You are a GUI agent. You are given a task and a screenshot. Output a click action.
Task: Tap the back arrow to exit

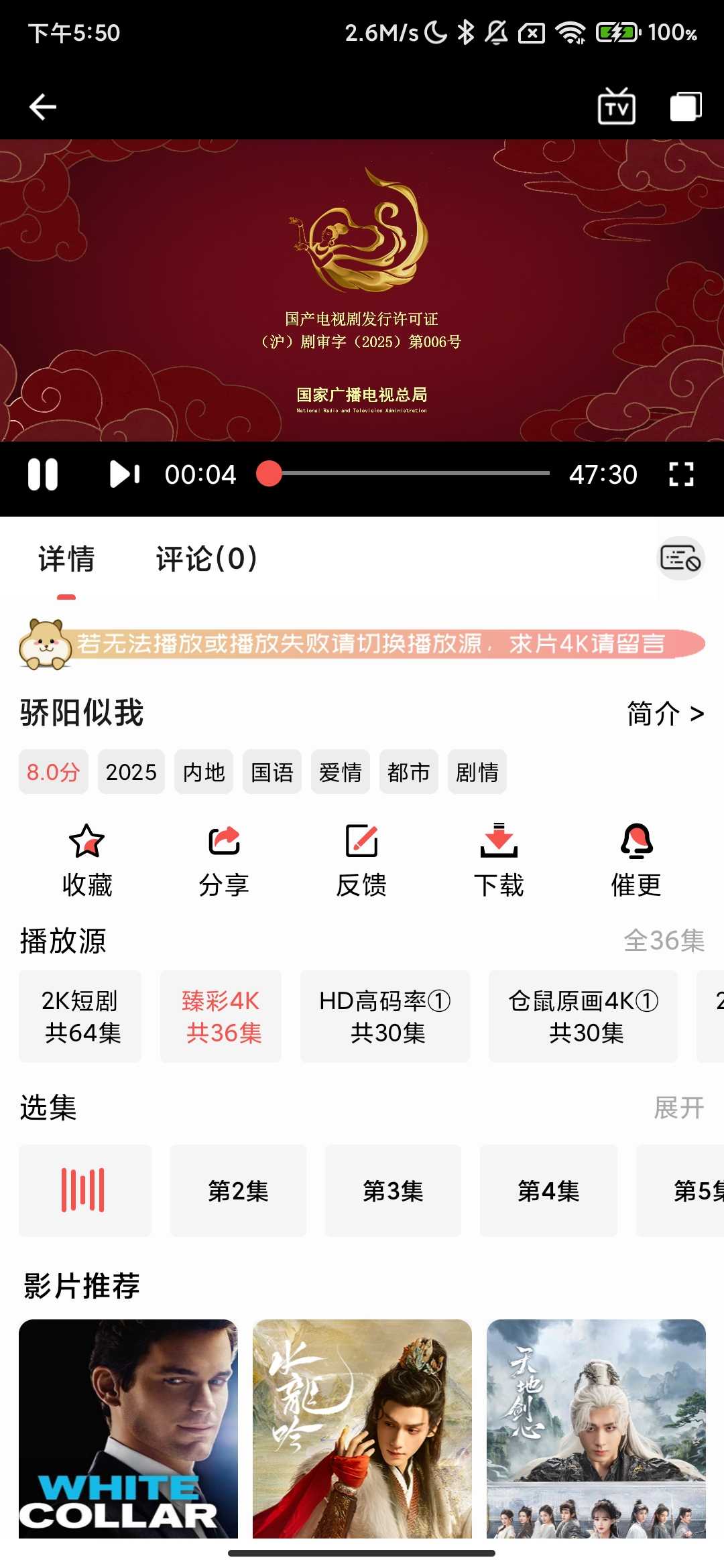pos(42,106)
